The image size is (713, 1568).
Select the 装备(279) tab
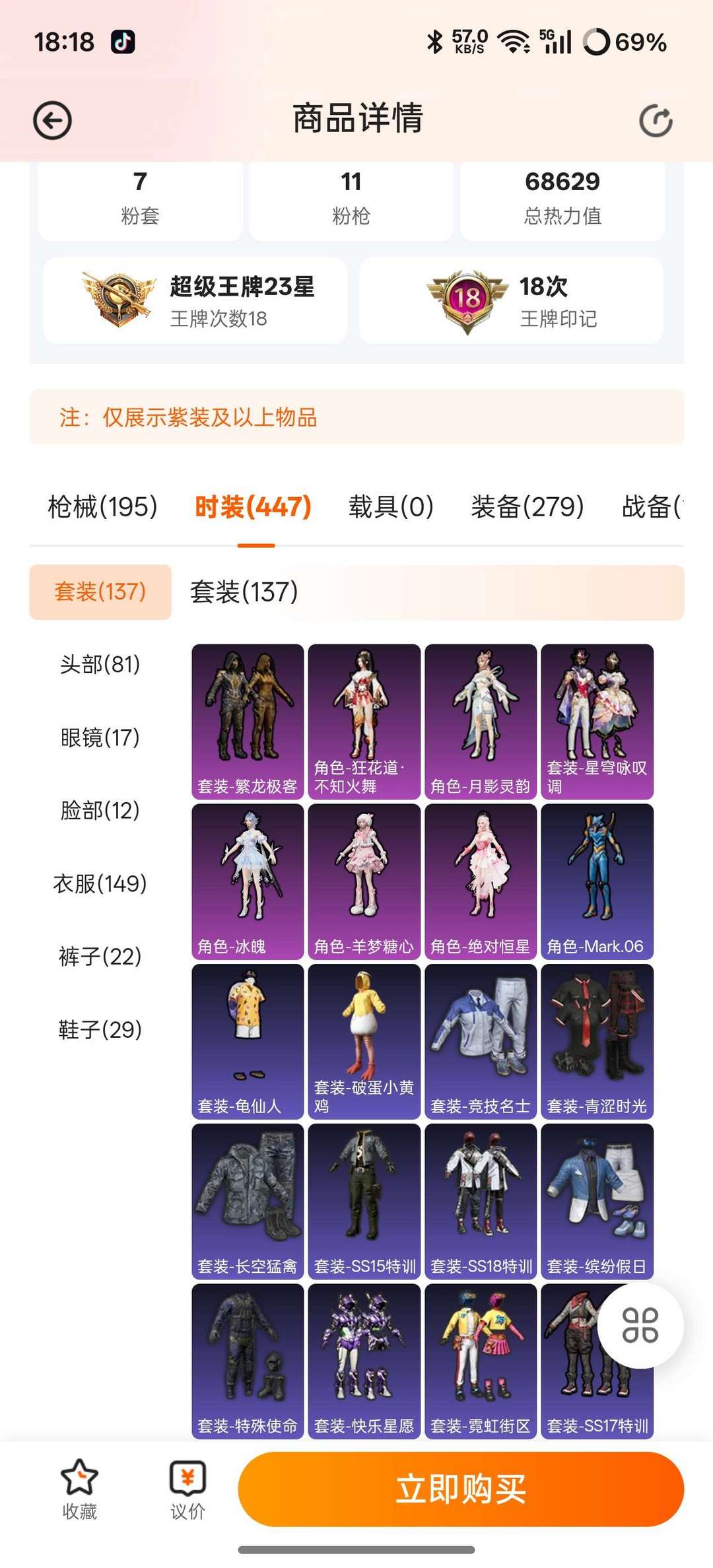coord(527,507)
